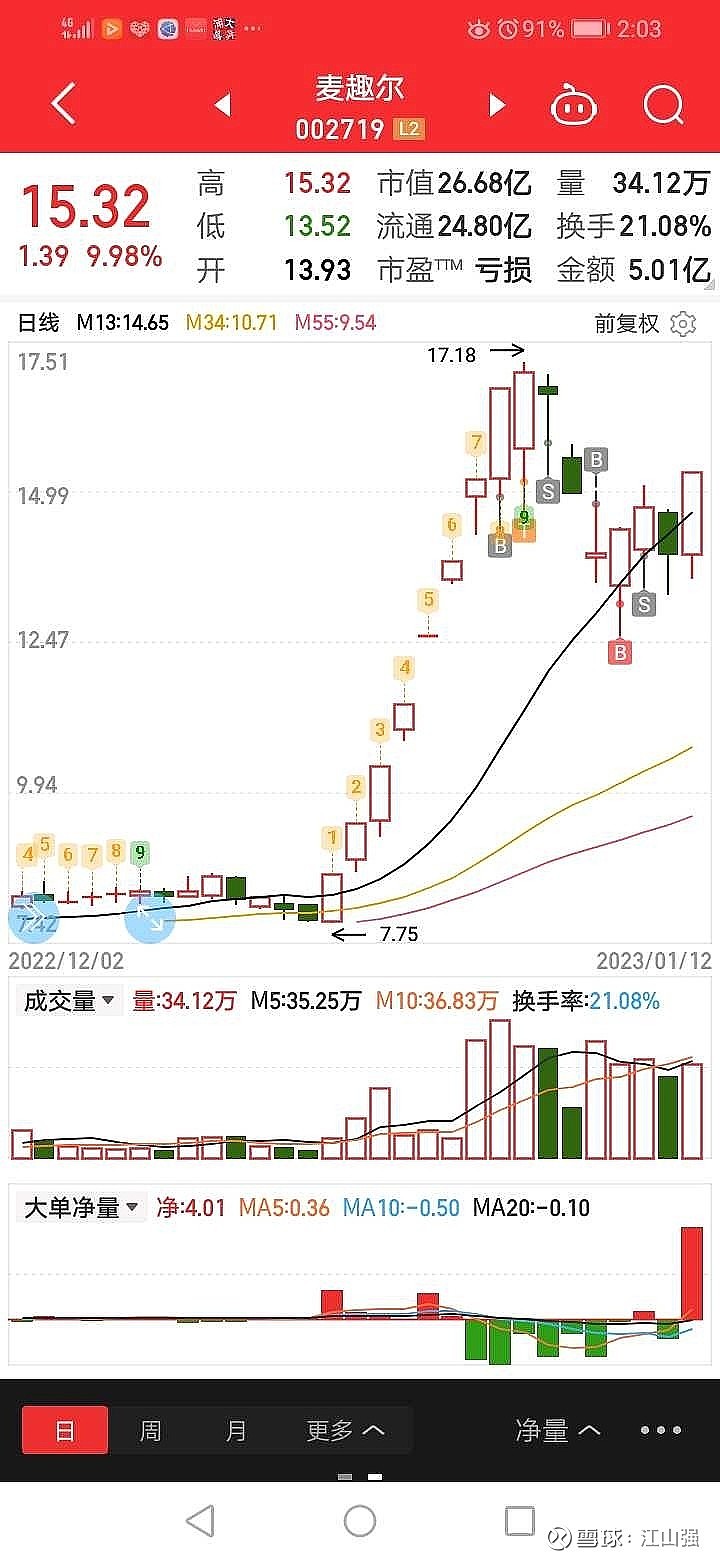Go back using the top-left arrow
720x1560 pixels.
coord(64,104)
